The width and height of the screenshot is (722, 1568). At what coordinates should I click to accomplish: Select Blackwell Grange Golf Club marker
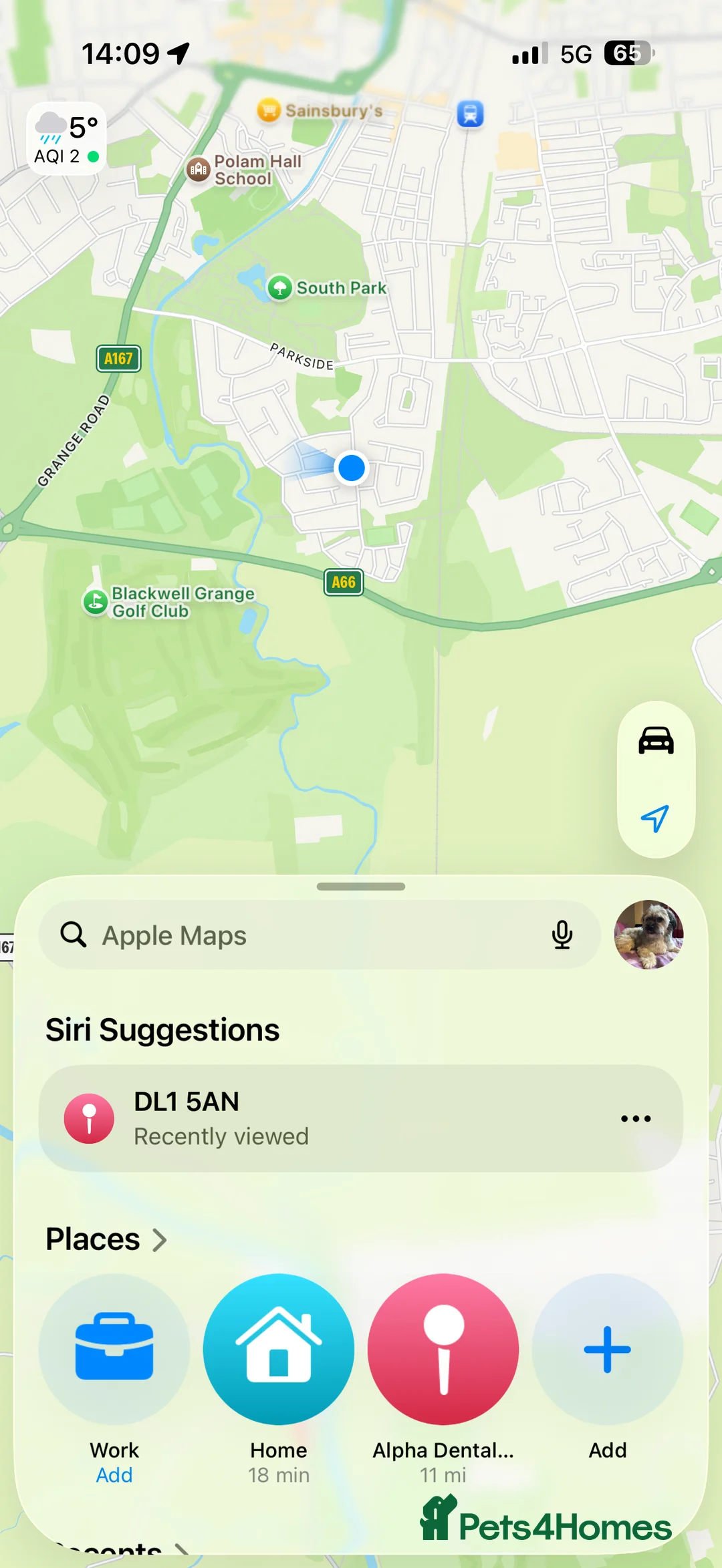[96, 601]
